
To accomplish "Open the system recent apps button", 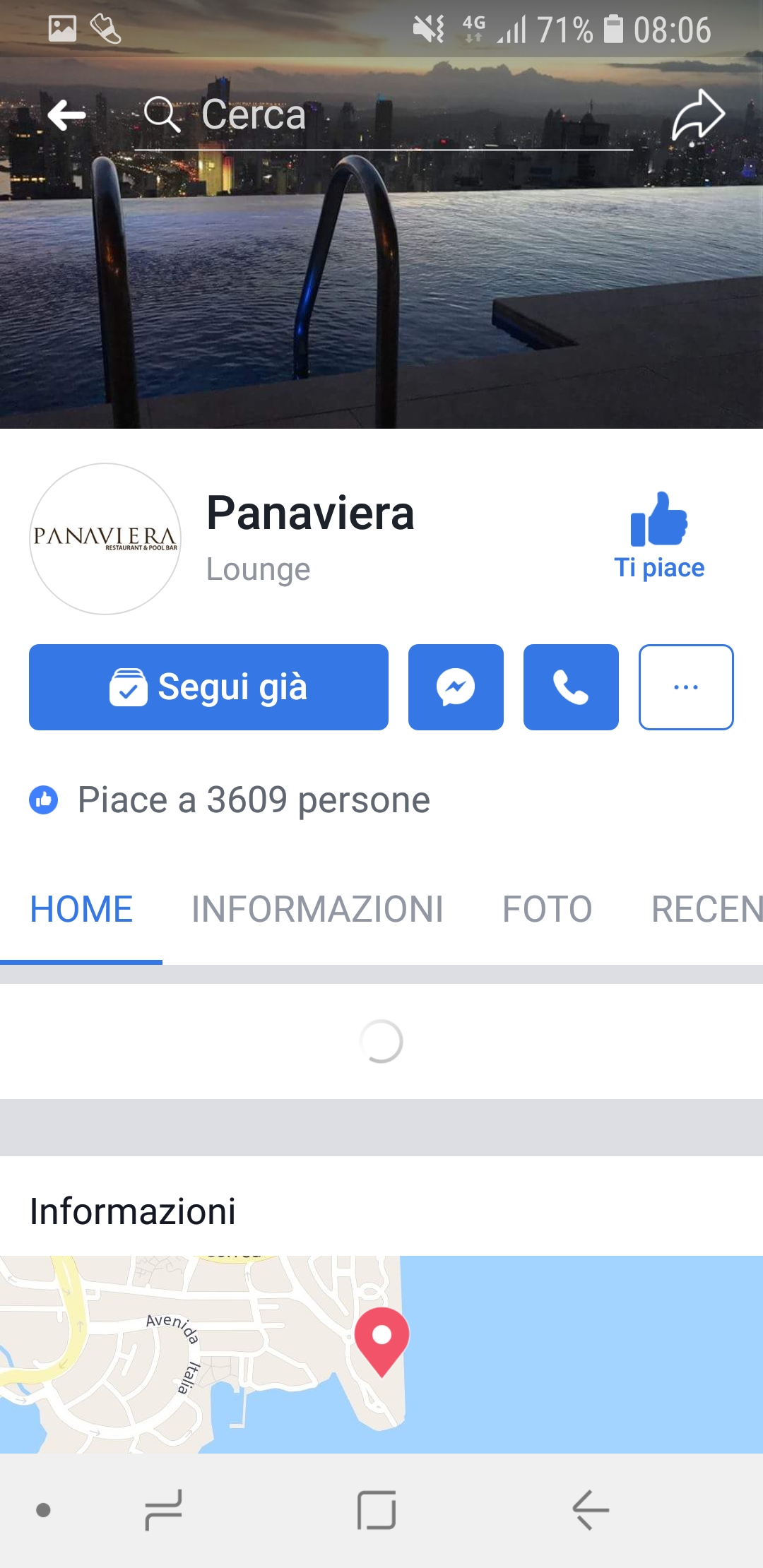I will tap(164, 1509).
